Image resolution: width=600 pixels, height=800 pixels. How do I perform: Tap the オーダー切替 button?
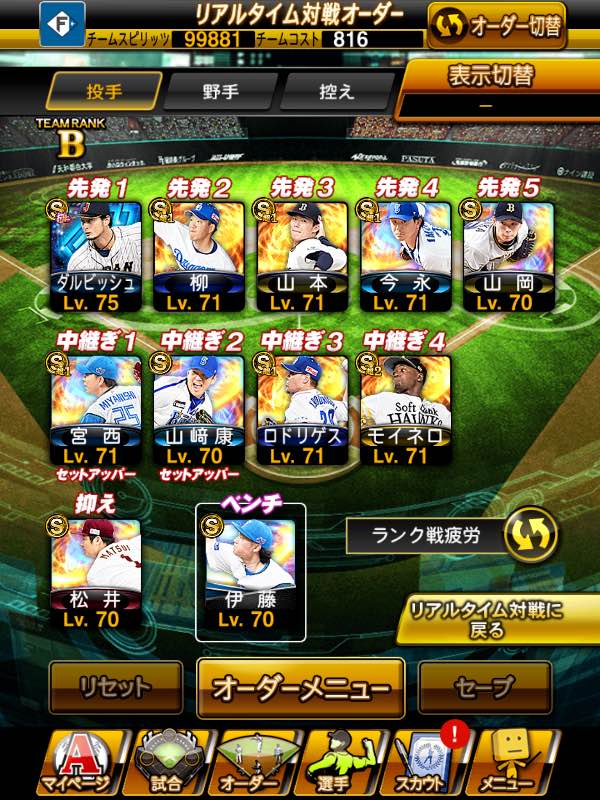(x=497, y=25)
